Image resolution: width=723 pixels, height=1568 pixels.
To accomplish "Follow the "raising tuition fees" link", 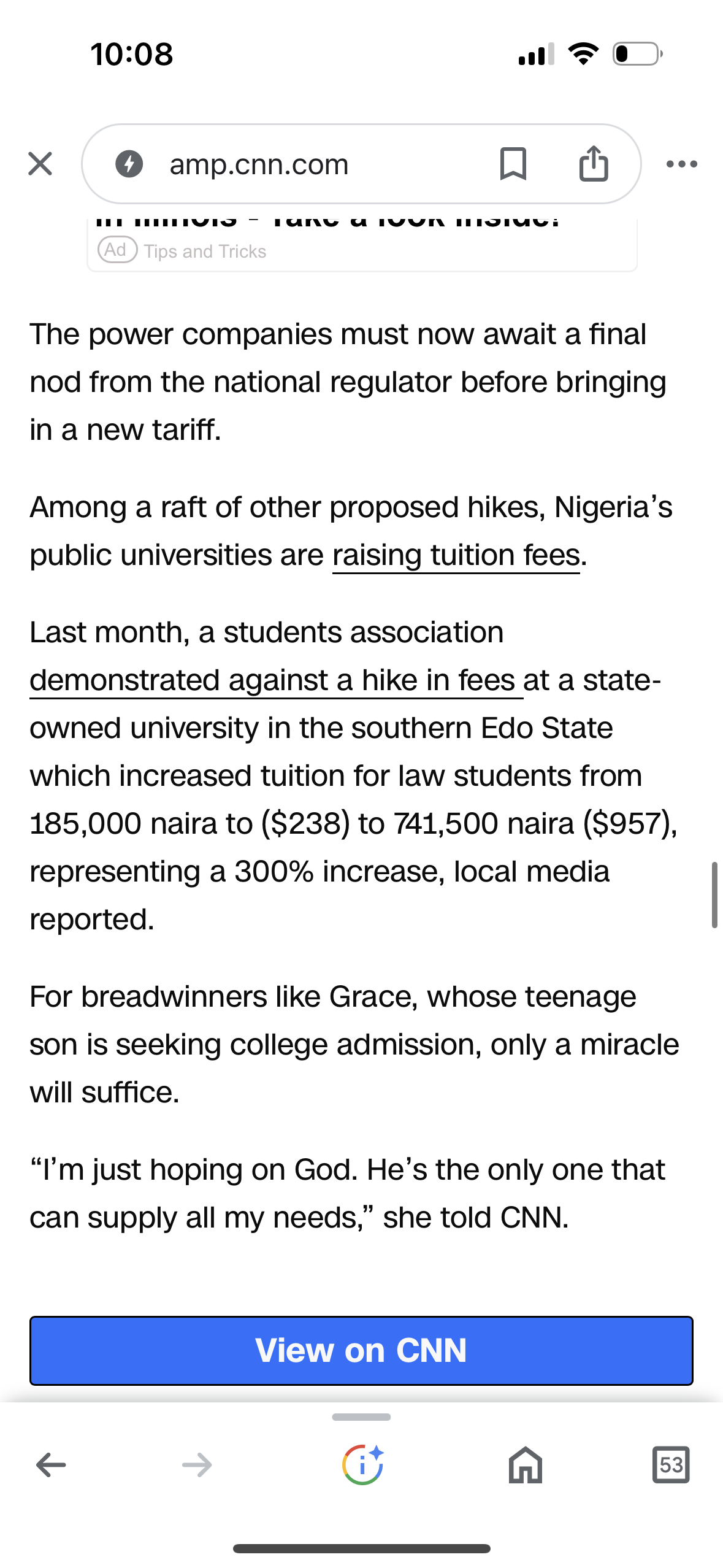I will click(x=456, y=556).
